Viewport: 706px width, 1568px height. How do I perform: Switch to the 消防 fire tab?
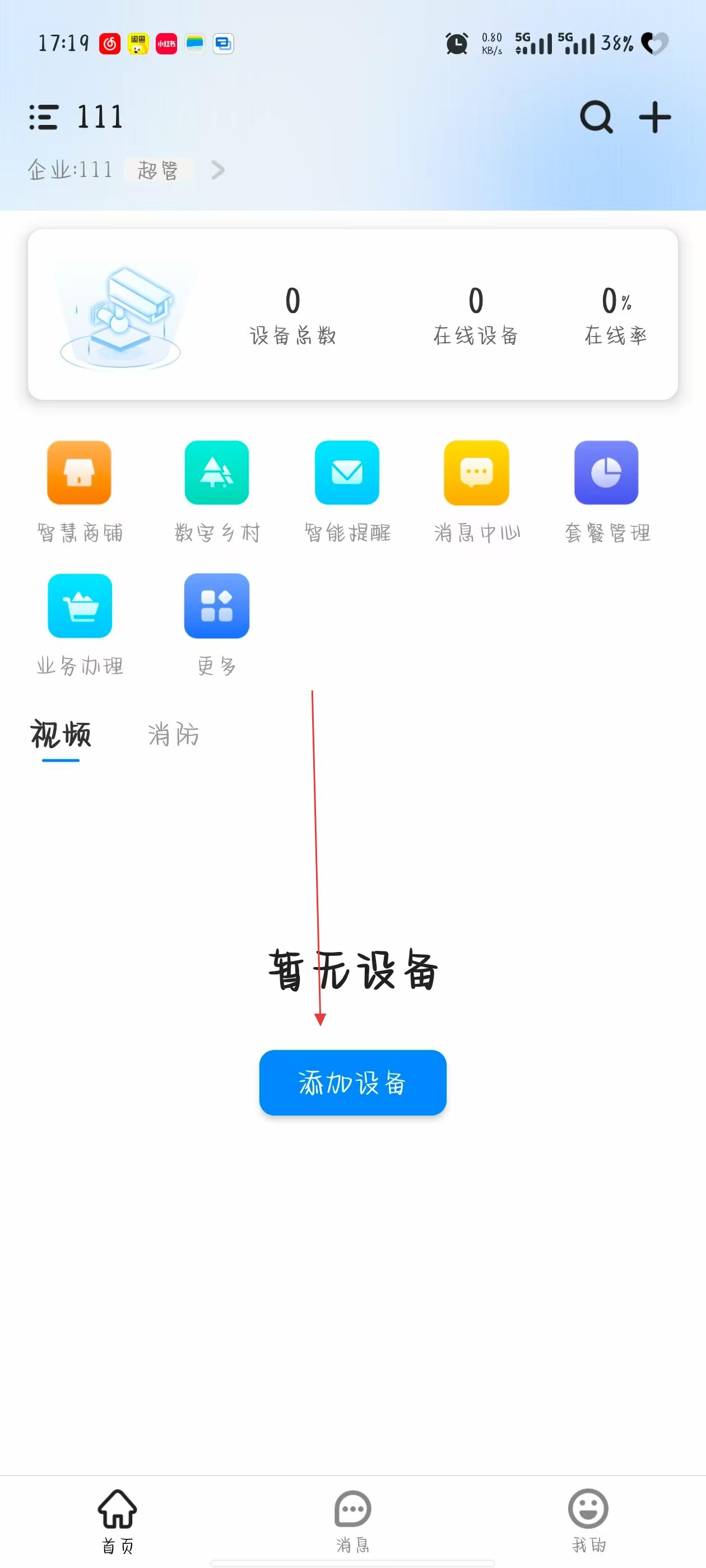(x=174, y=735)
